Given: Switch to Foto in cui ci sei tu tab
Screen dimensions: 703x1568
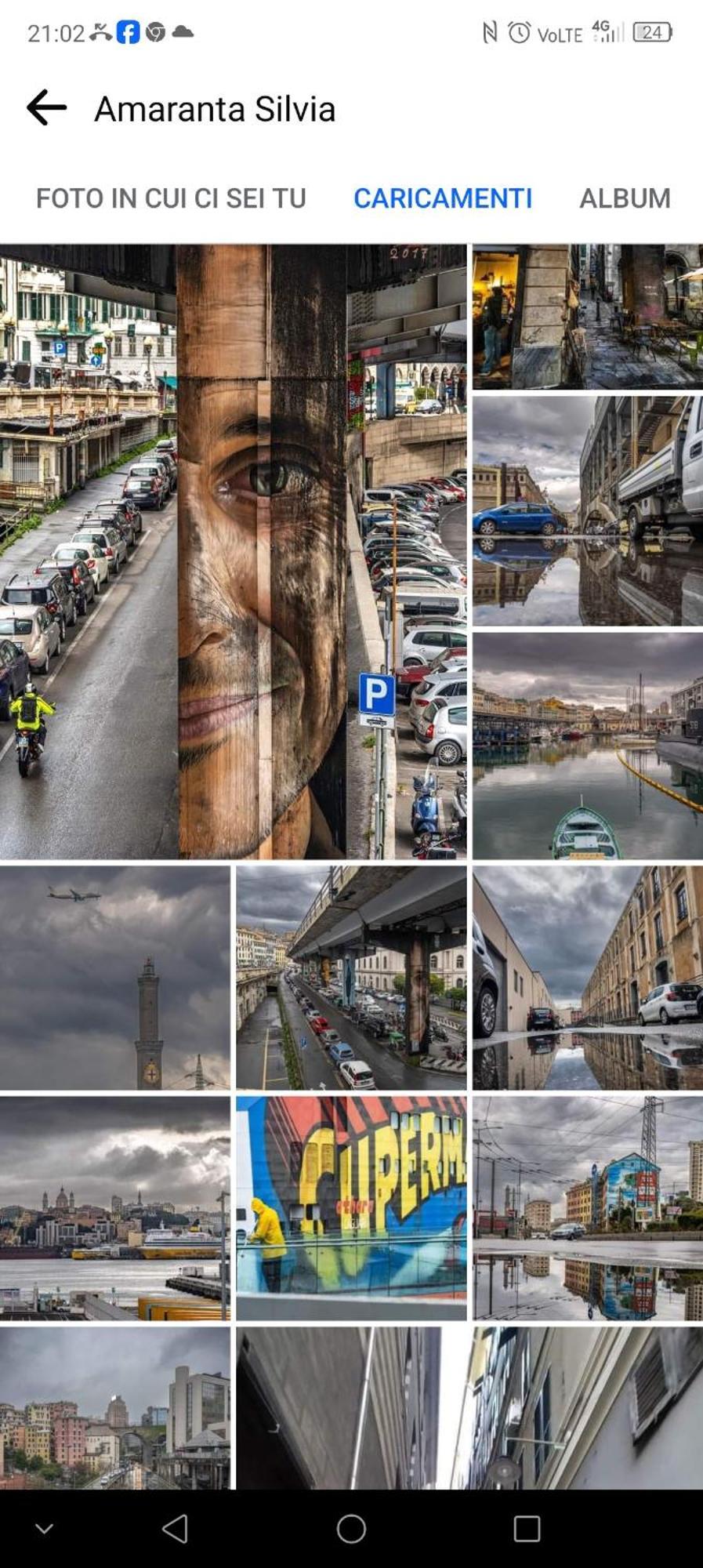Looking at the screenshot, I should (x=171, y=198).
